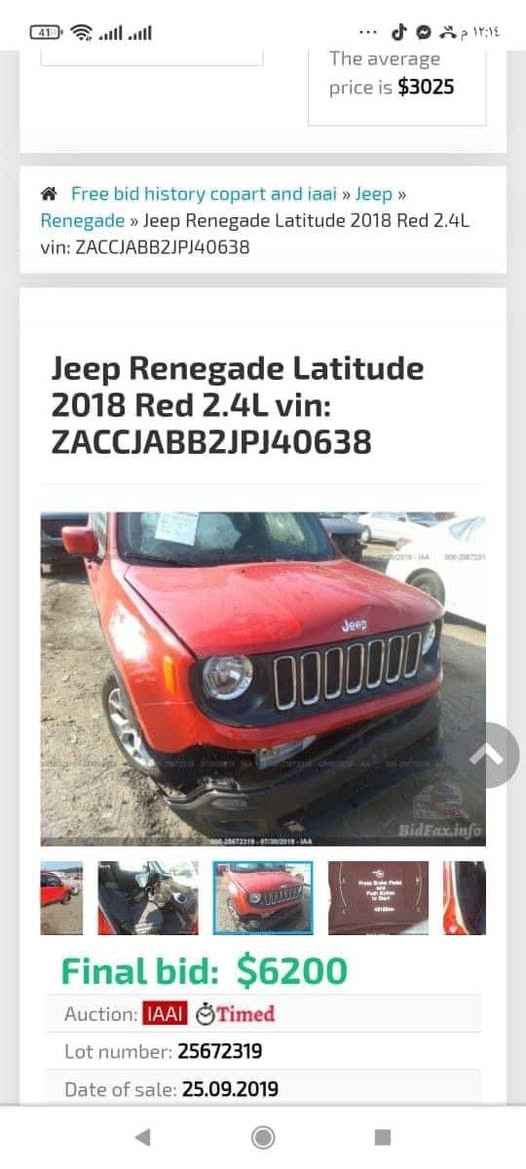Select the interior seats thumbnail
This screenshot has width=526, height=1169.
coord(148,898)
